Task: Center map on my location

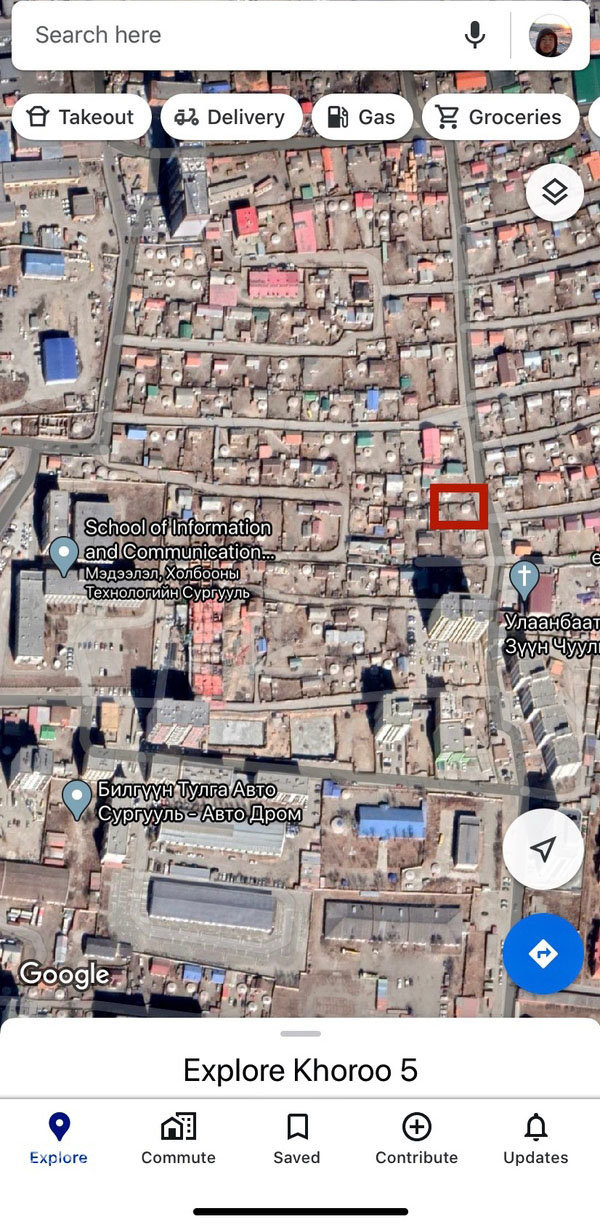Action: click(x=543, y=850)
